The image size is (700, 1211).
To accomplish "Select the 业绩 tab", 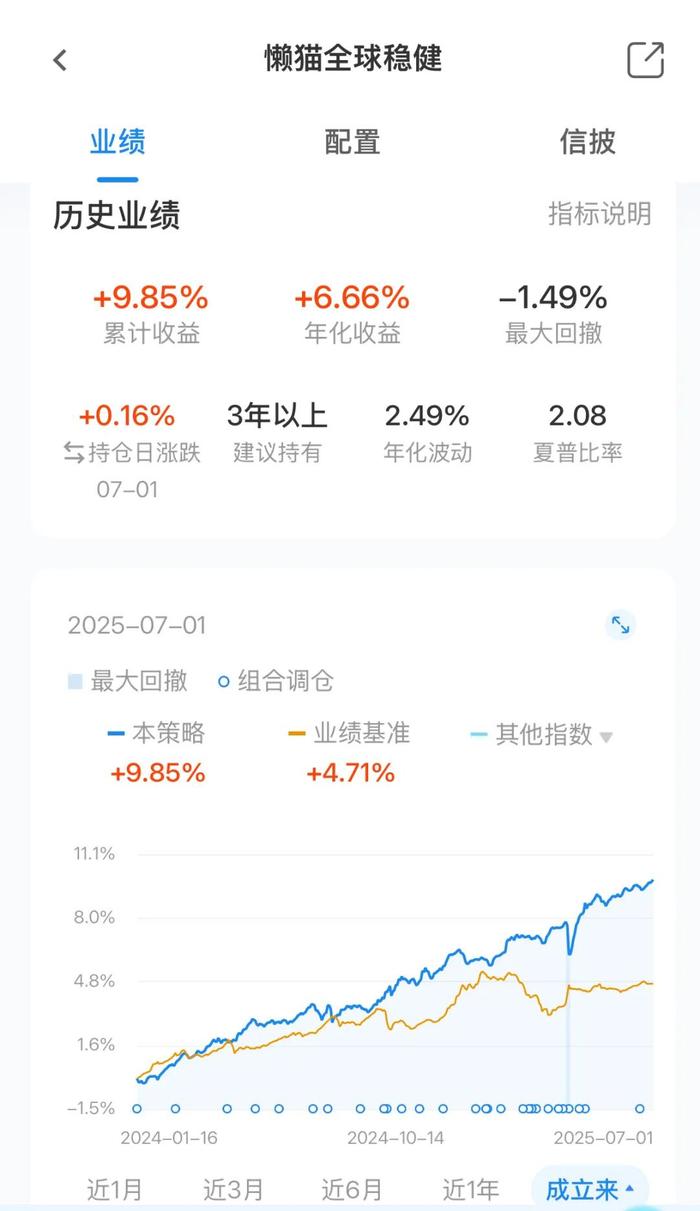I will pos(118,142).
